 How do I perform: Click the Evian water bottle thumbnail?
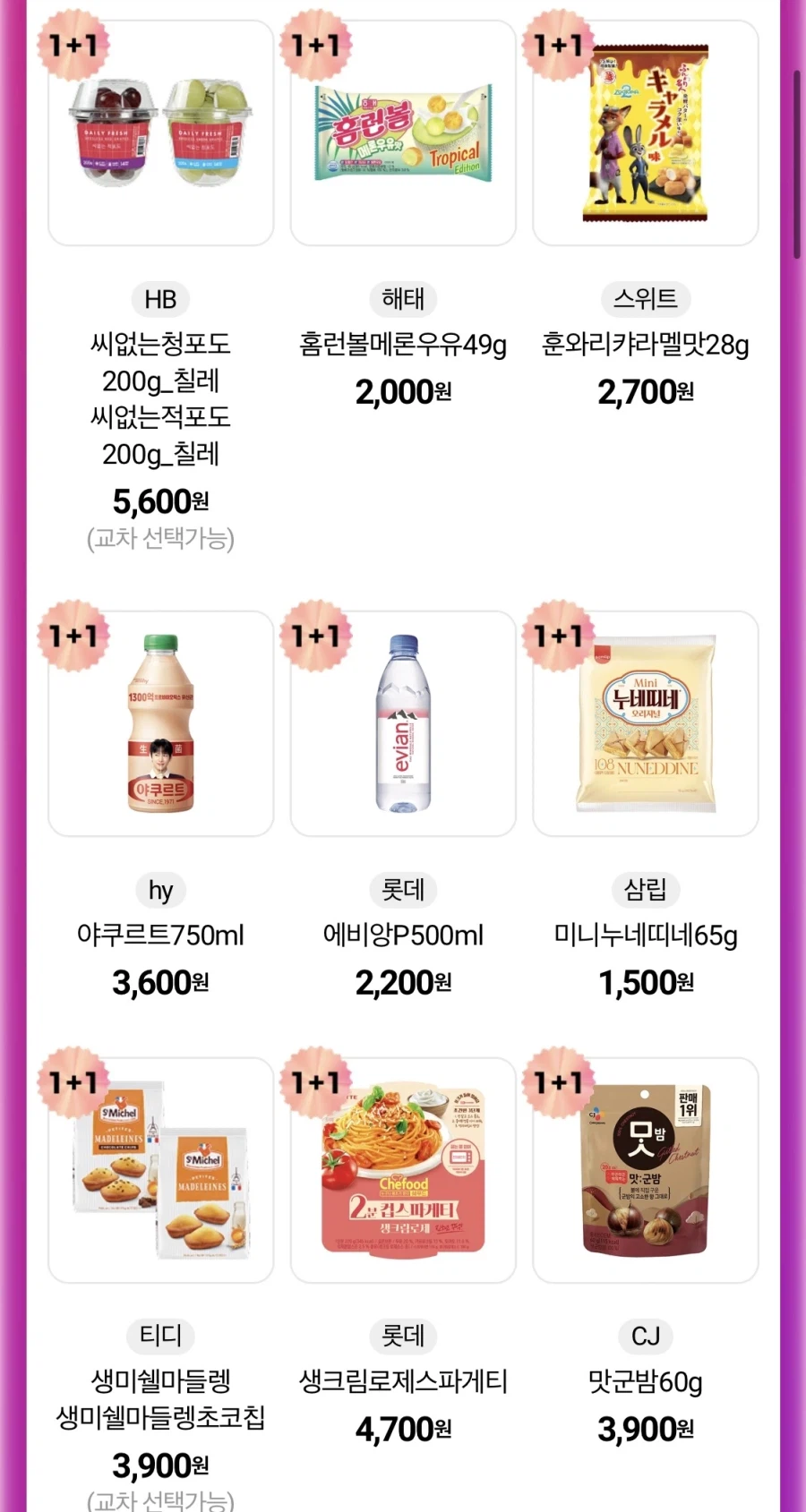coord(402,725)
